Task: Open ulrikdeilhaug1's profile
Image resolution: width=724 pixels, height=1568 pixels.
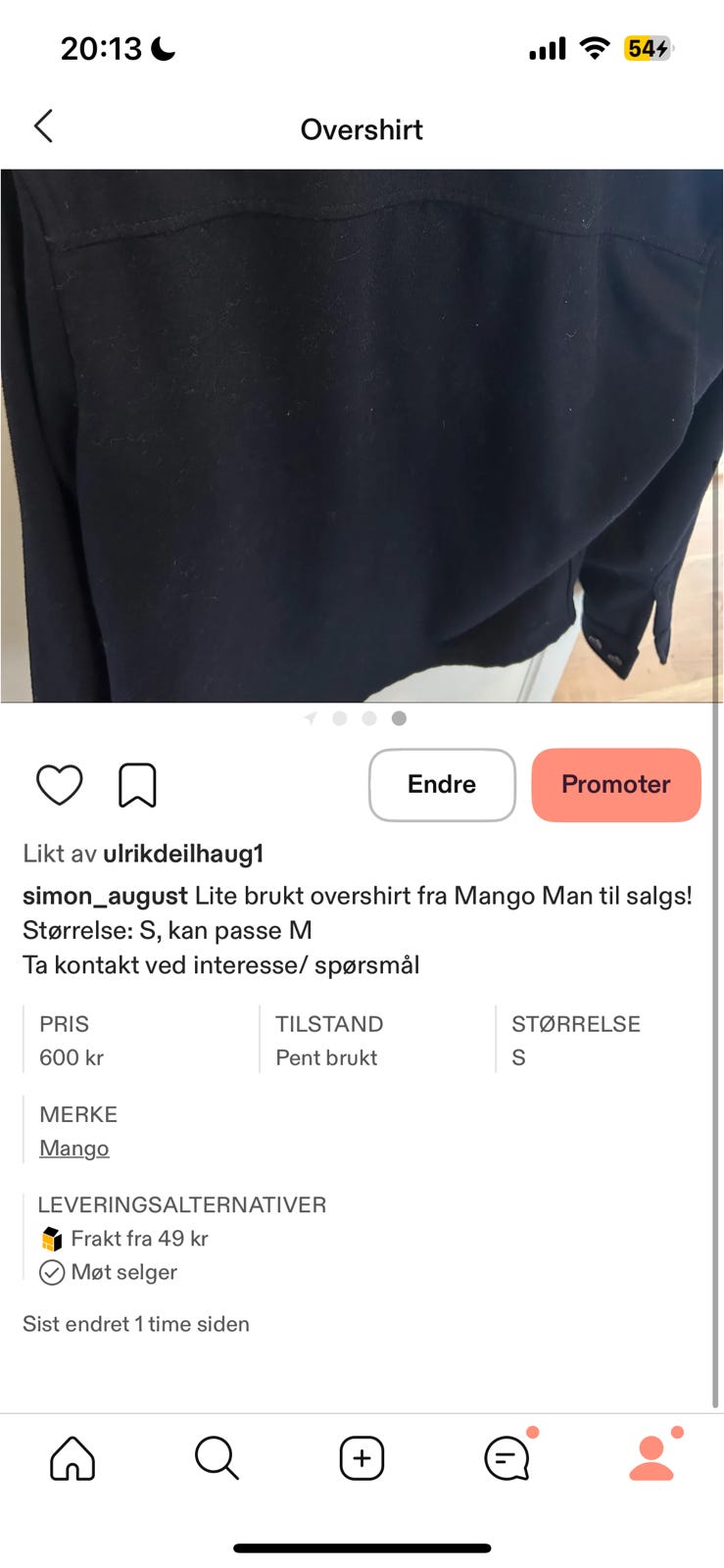Action: 183,854
